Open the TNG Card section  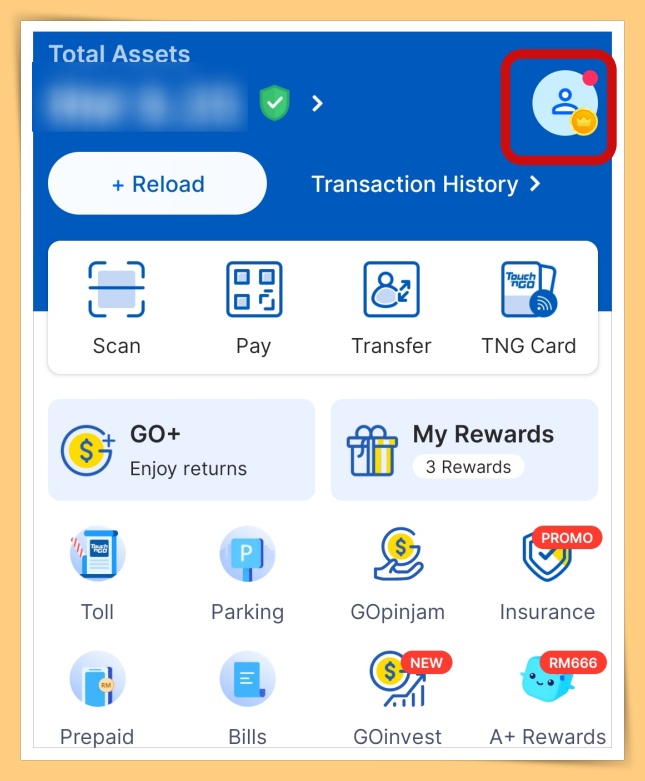(x=528, y=308)
